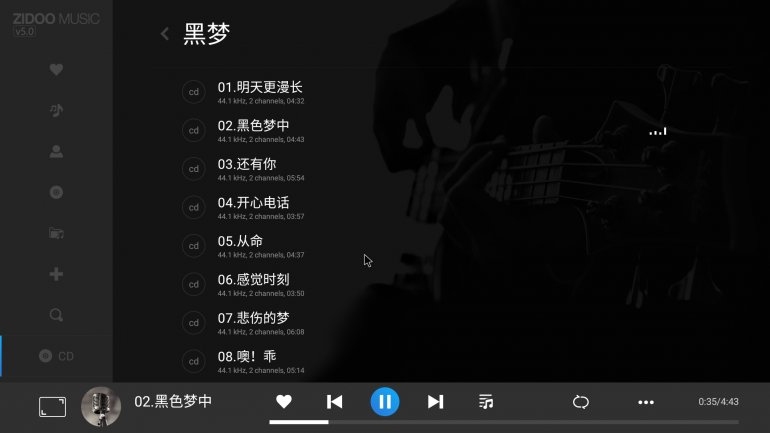
Task: Select track 08.噢！乖
Action: pos(247,358)
